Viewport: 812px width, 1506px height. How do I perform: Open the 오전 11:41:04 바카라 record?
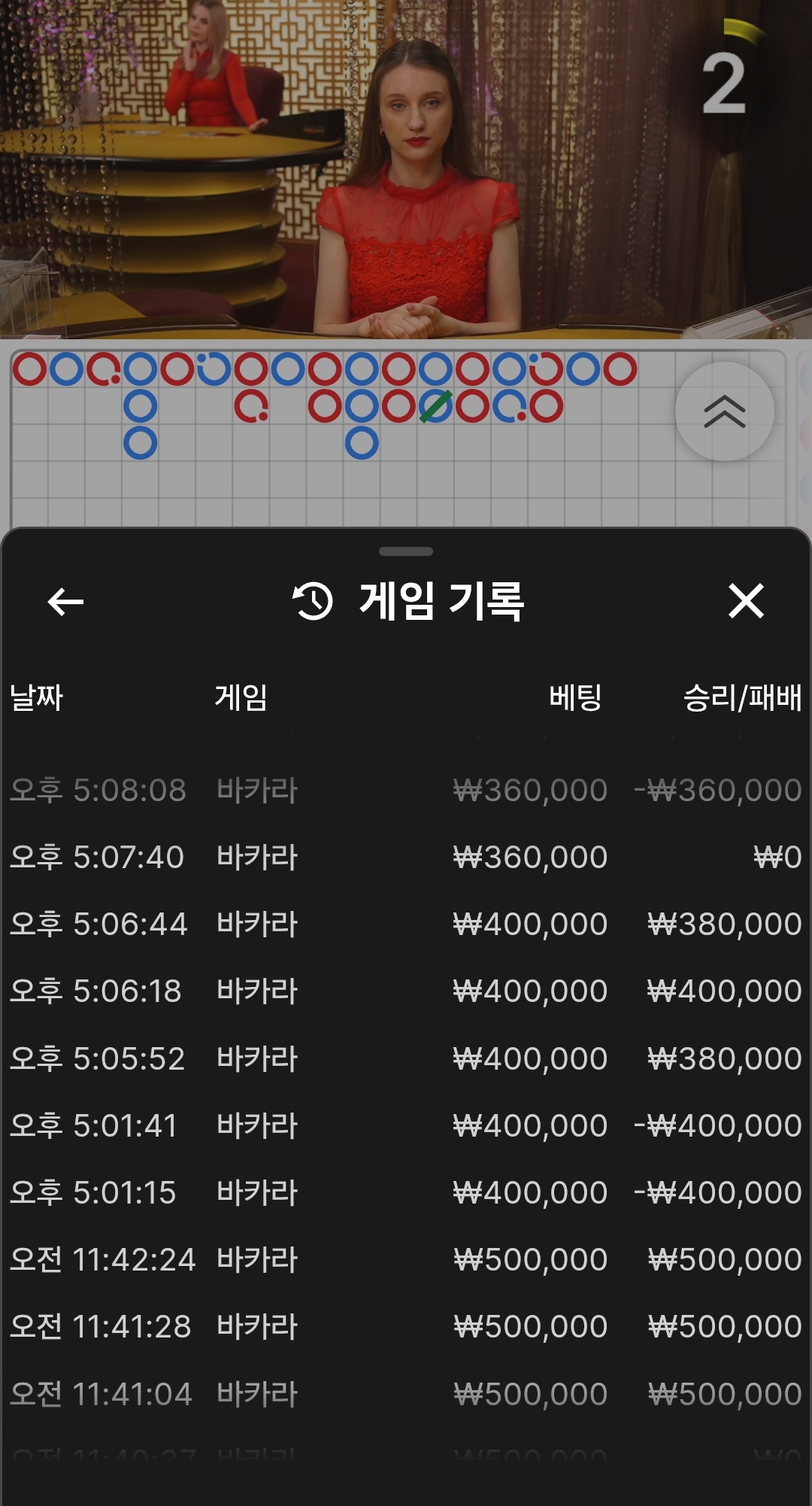click(x=406, y=1394)
